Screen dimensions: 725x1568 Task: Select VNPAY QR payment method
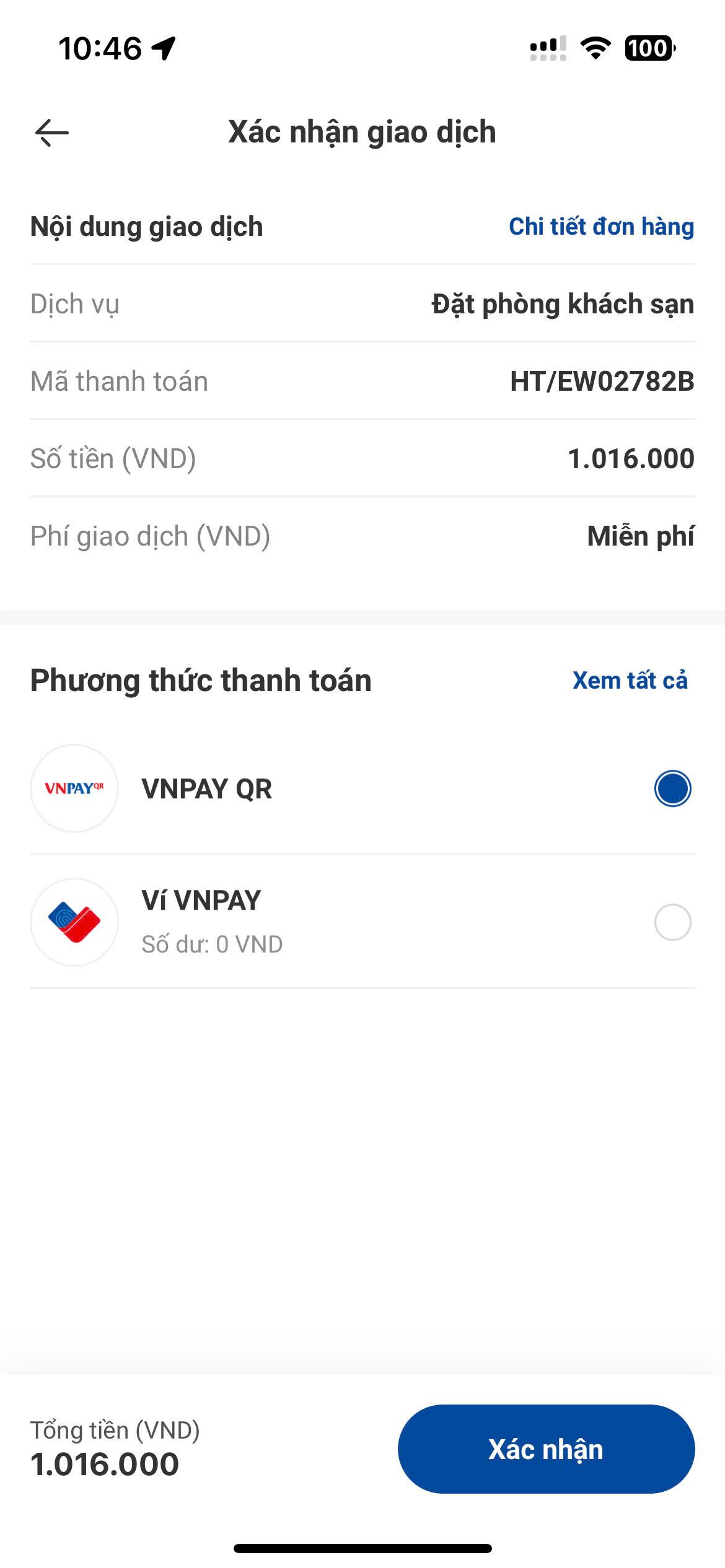(x=362, y=788)
